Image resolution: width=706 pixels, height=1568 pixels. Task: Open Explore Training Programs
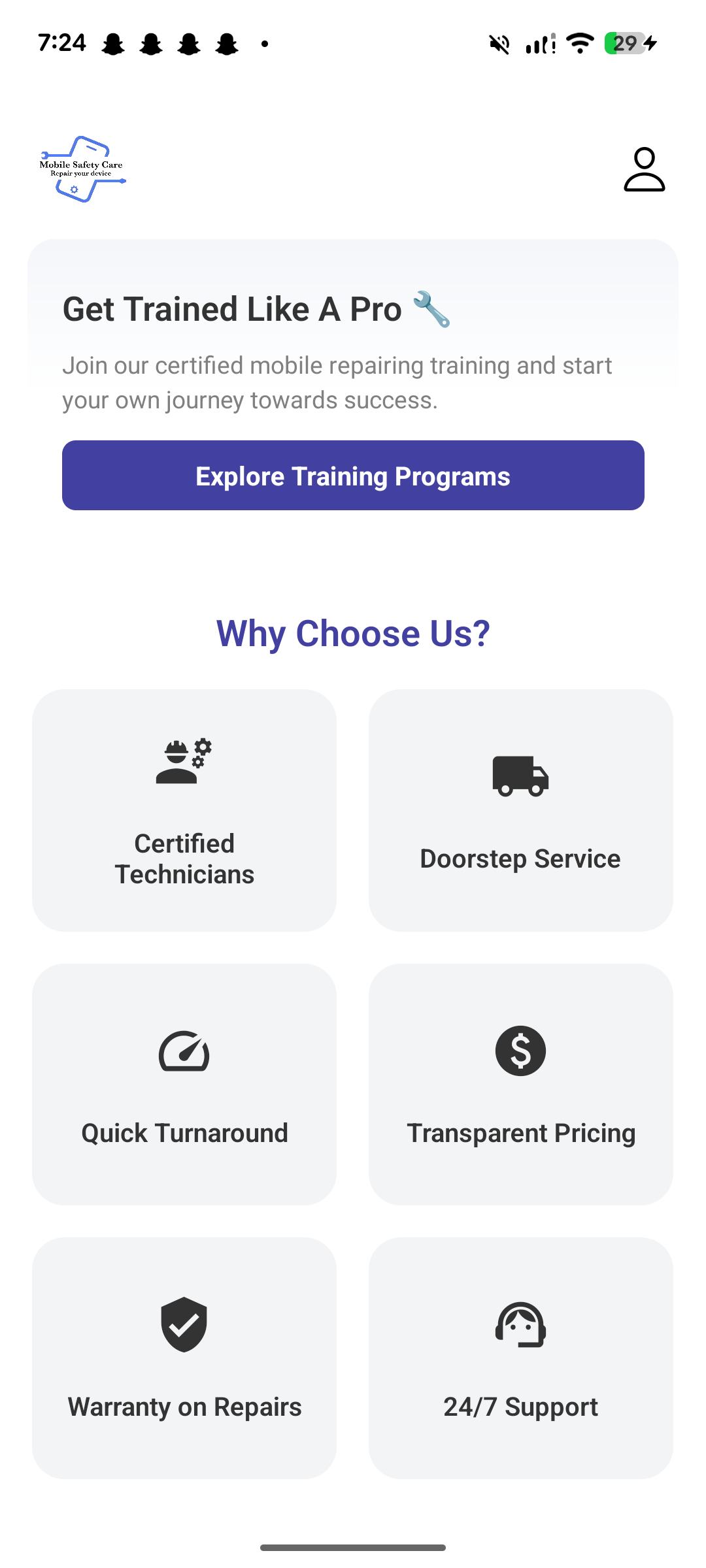pyautogui.click(x=353, y=475)
